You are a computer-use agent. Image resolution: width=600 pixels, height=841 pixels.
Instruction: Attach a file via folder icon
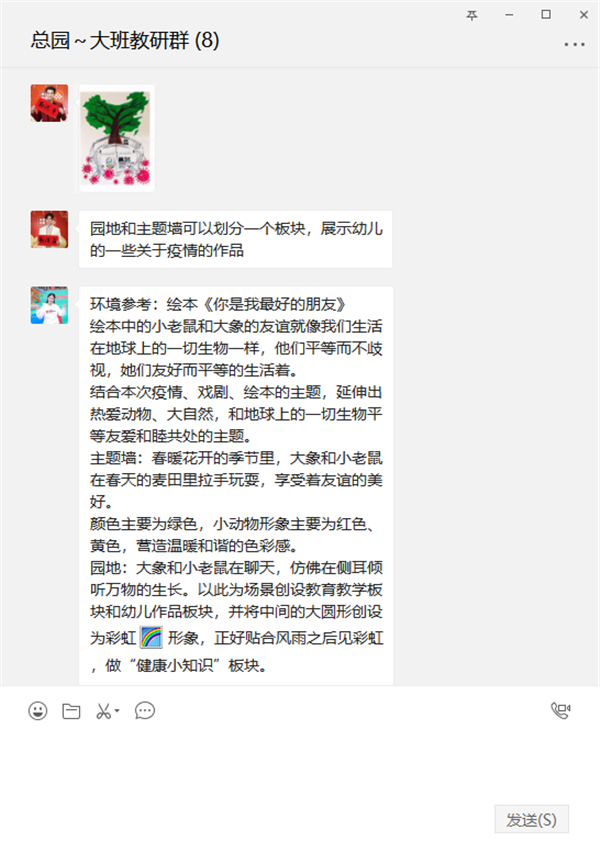pyautogui.click(x=71, y=711)
